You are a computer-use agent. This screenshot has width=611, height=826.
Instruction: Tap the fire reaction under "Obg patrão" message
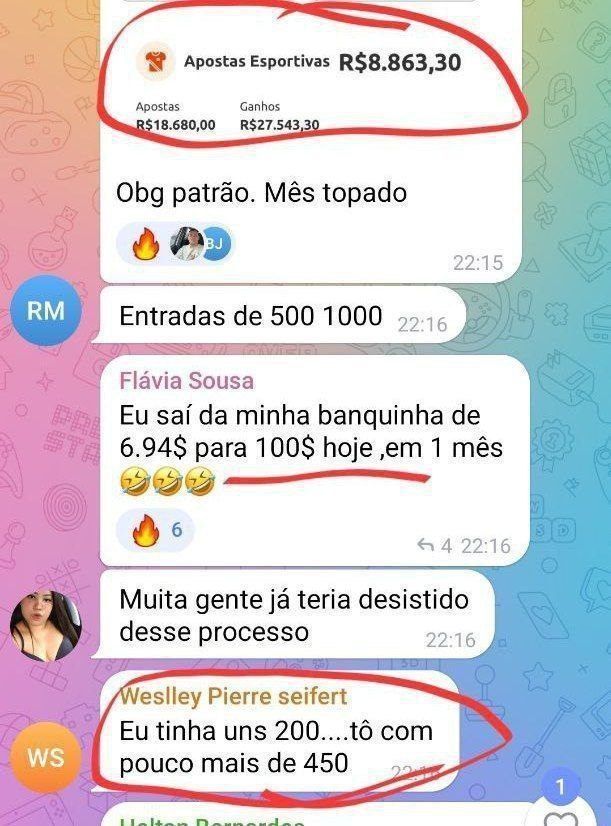[146, 243]
